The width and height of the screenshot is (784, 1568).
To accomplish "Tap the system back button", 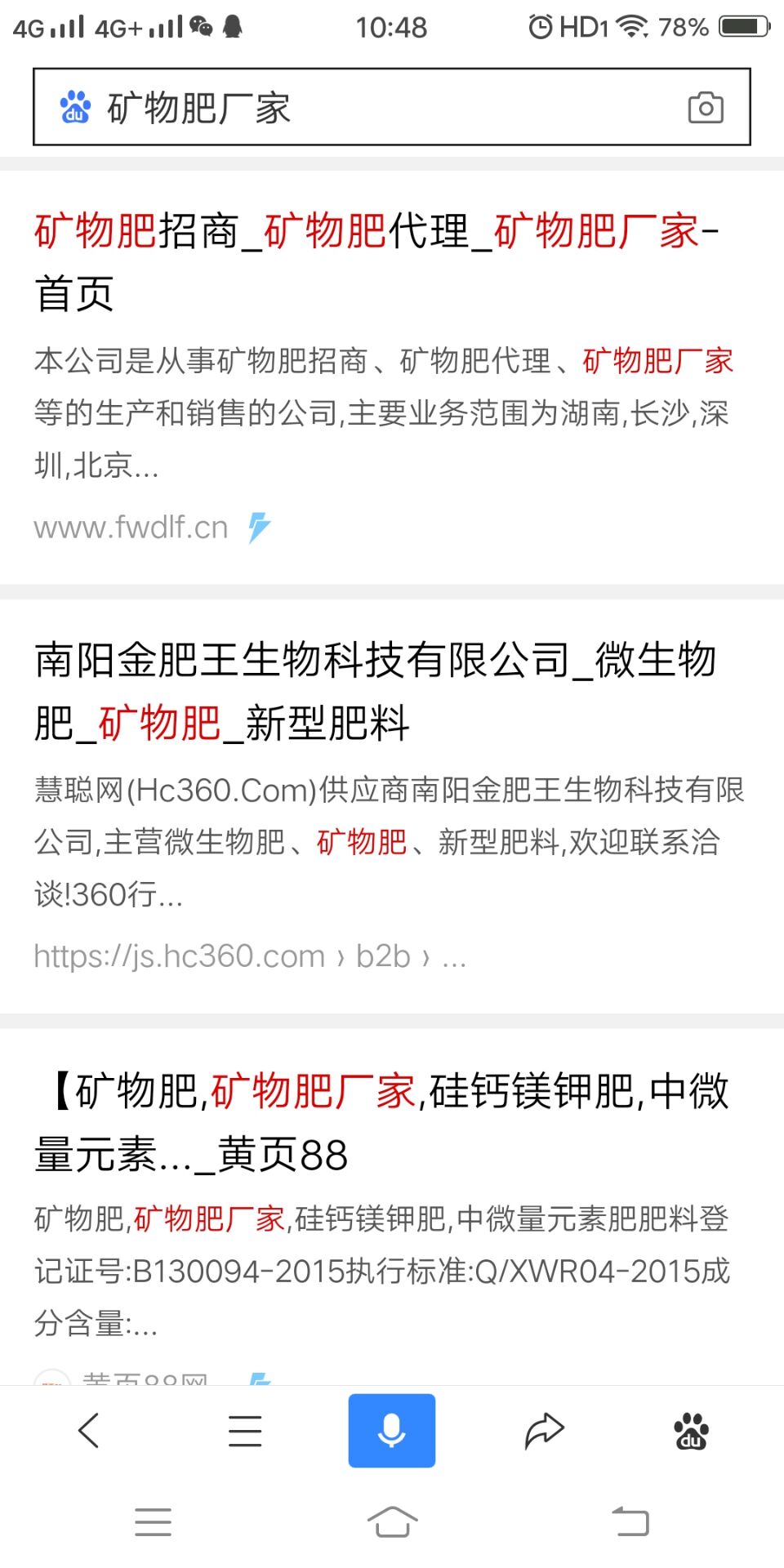I will click(x=630, y=1522).
